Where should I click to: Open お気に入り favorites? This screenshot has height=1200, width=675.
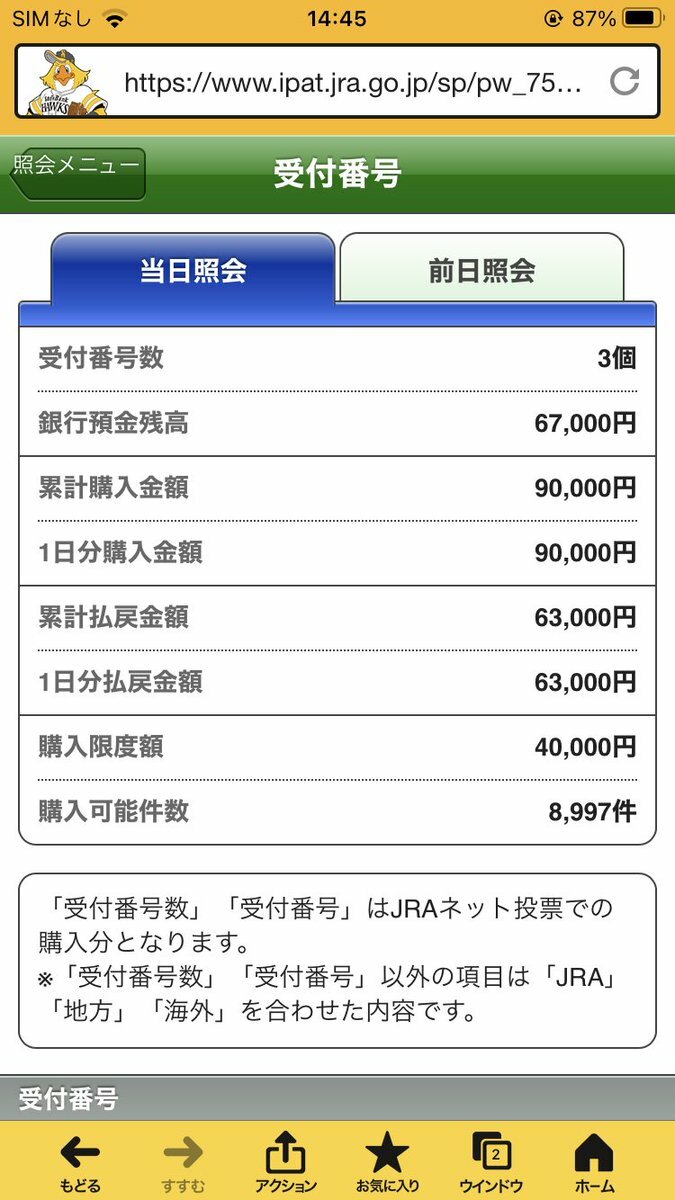pos(387,1163)
